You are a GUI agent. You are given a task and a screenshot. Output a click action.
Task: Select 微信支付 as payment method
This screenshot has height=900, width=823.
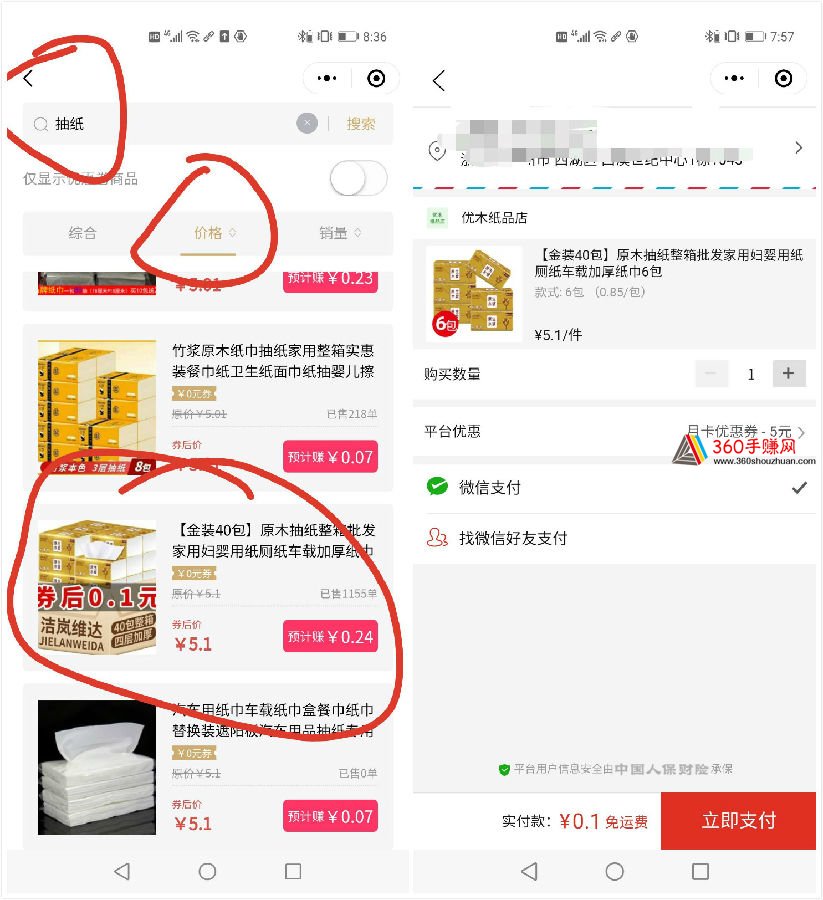point(616,487)
